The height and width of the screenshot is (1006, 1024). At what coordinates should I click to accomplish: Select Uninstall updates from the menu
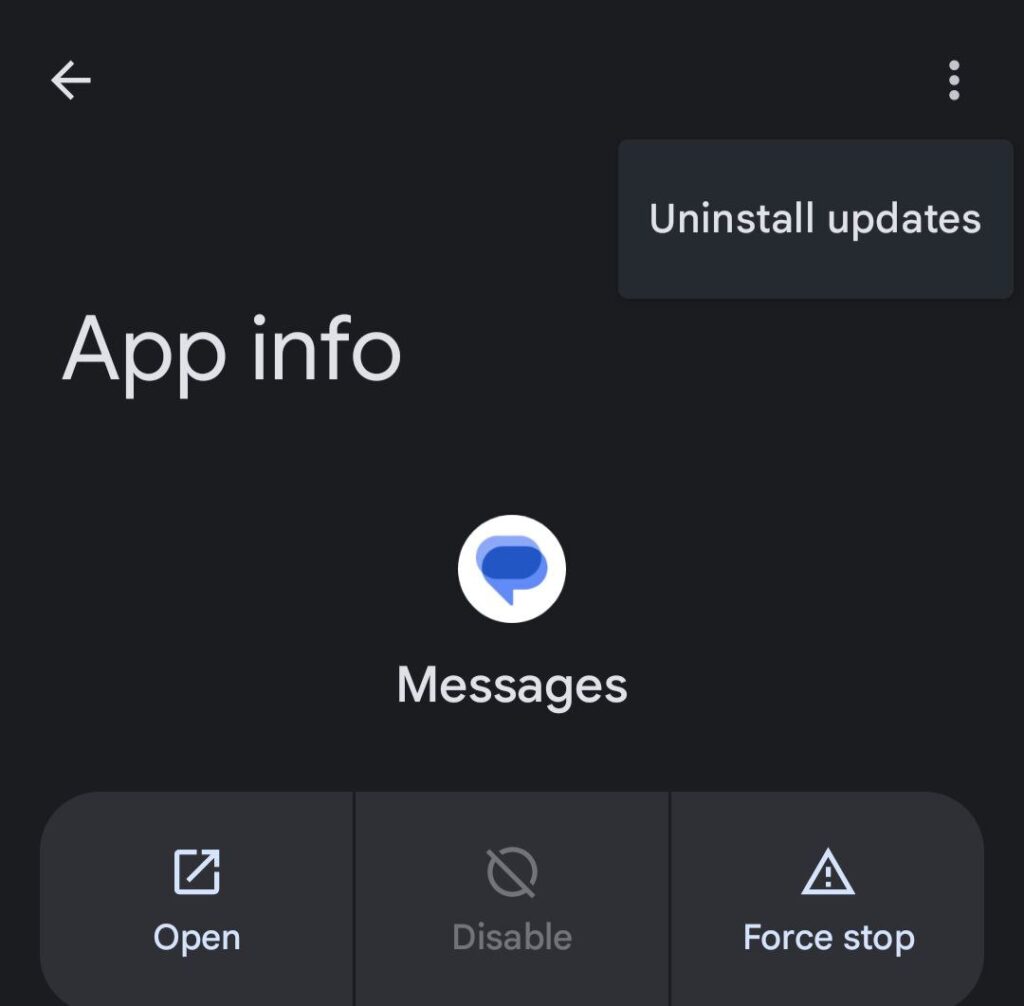(x=815, y=219)
